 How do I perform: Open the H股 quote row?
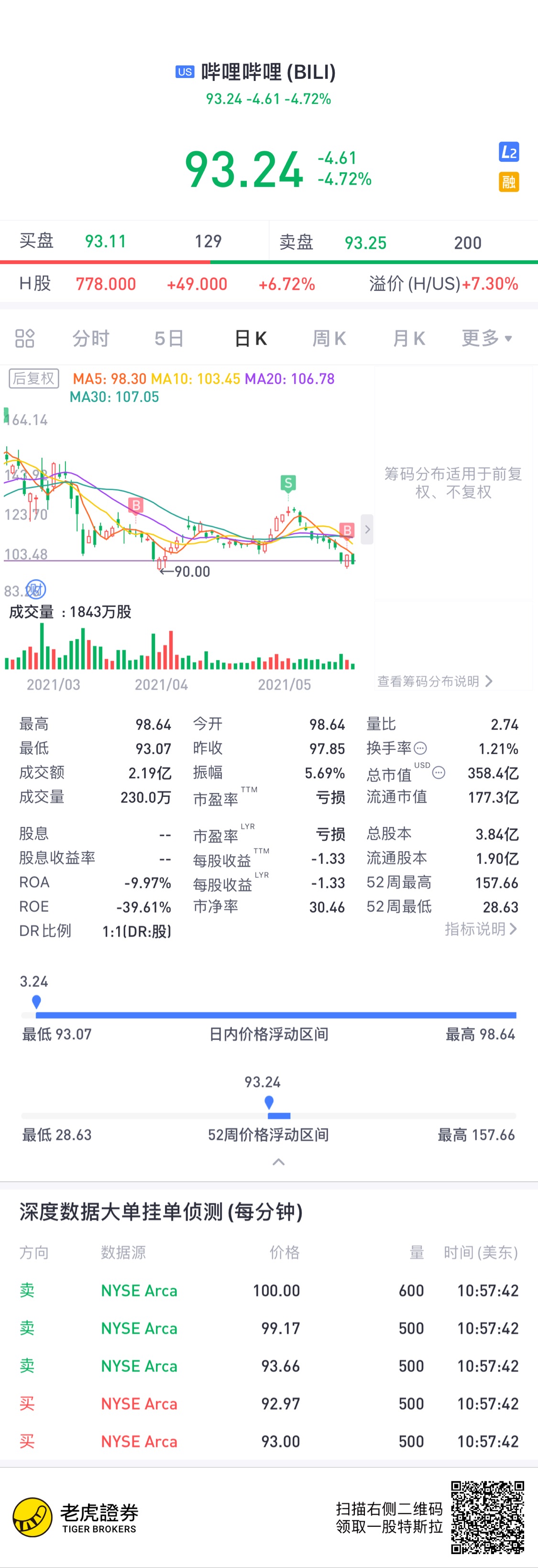pos(268,284)
